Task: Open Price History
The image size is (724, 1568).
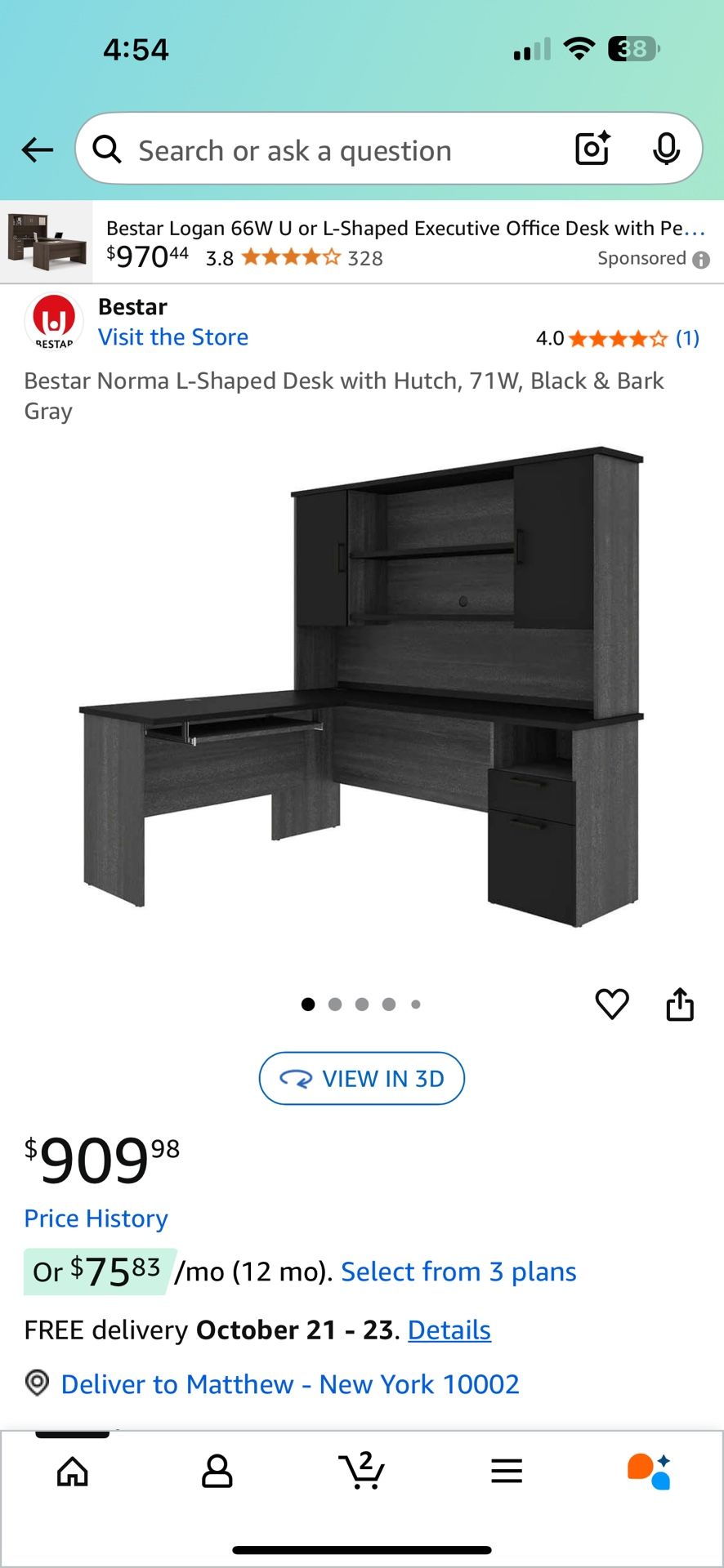Action: coord(96,1218)
